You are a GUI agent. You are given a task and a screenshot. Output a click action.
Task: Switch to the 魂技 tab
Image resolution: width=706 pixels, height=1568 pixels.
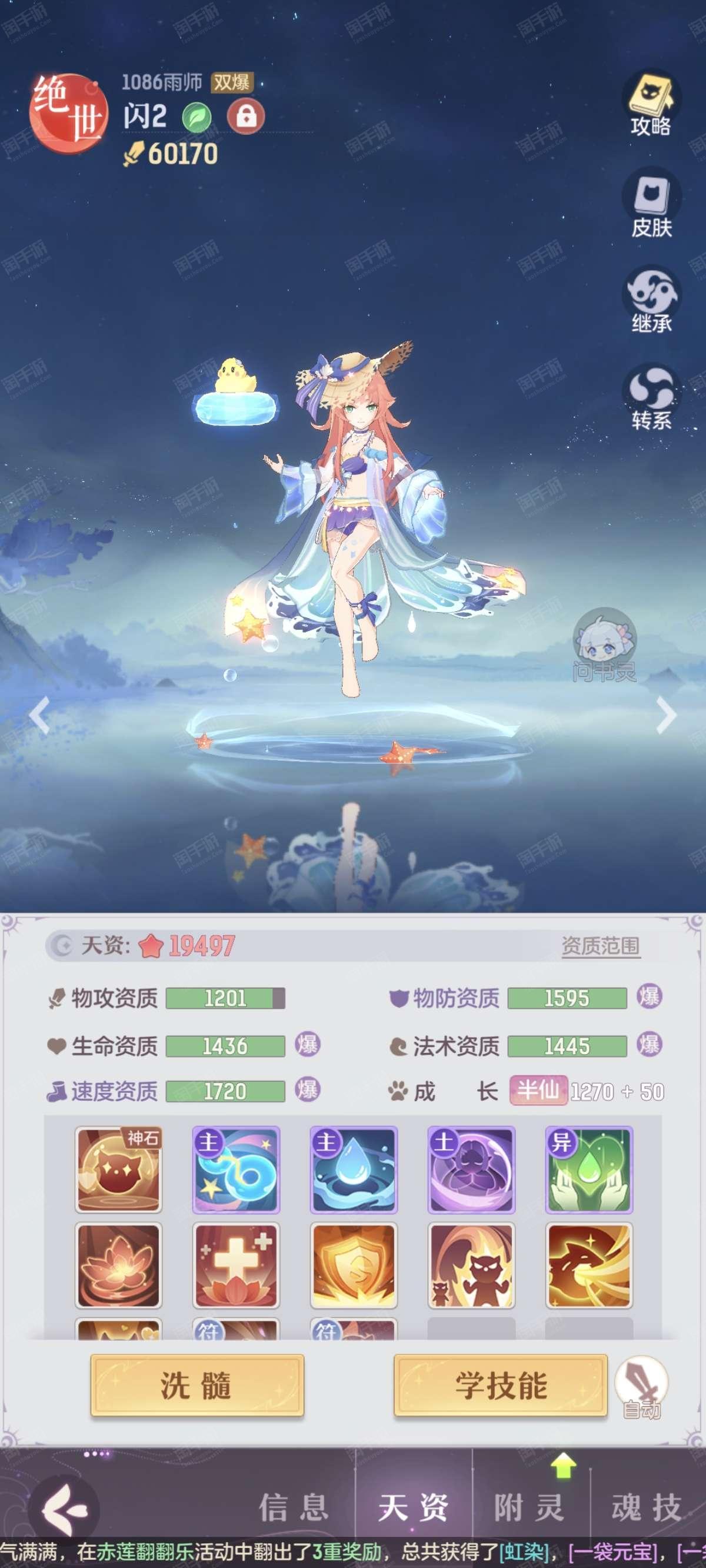(x=647, y=1507)
